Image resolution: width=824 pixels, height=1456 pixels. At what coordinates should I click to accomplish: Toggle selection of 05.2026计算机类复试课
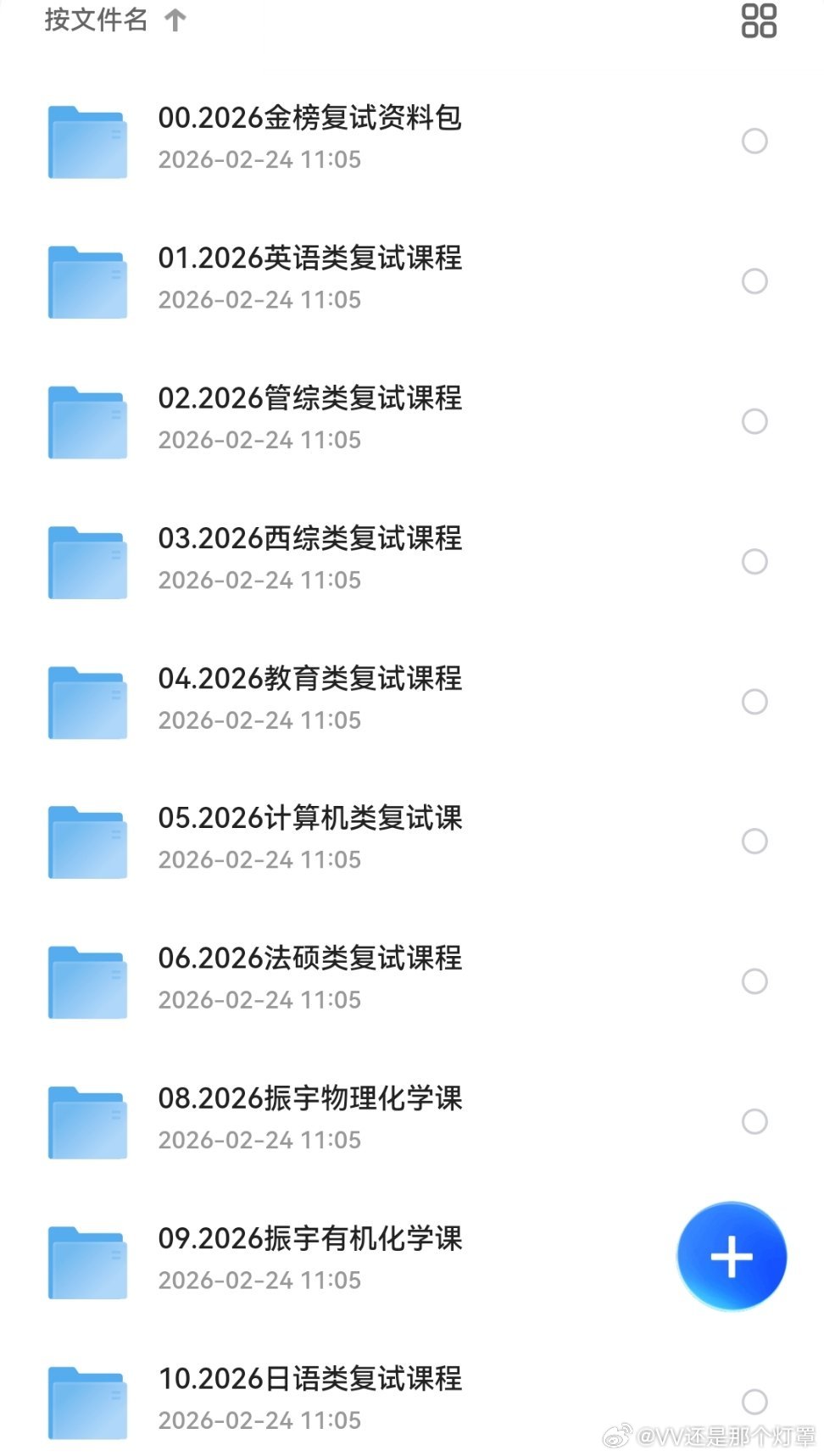click(754, 842)
